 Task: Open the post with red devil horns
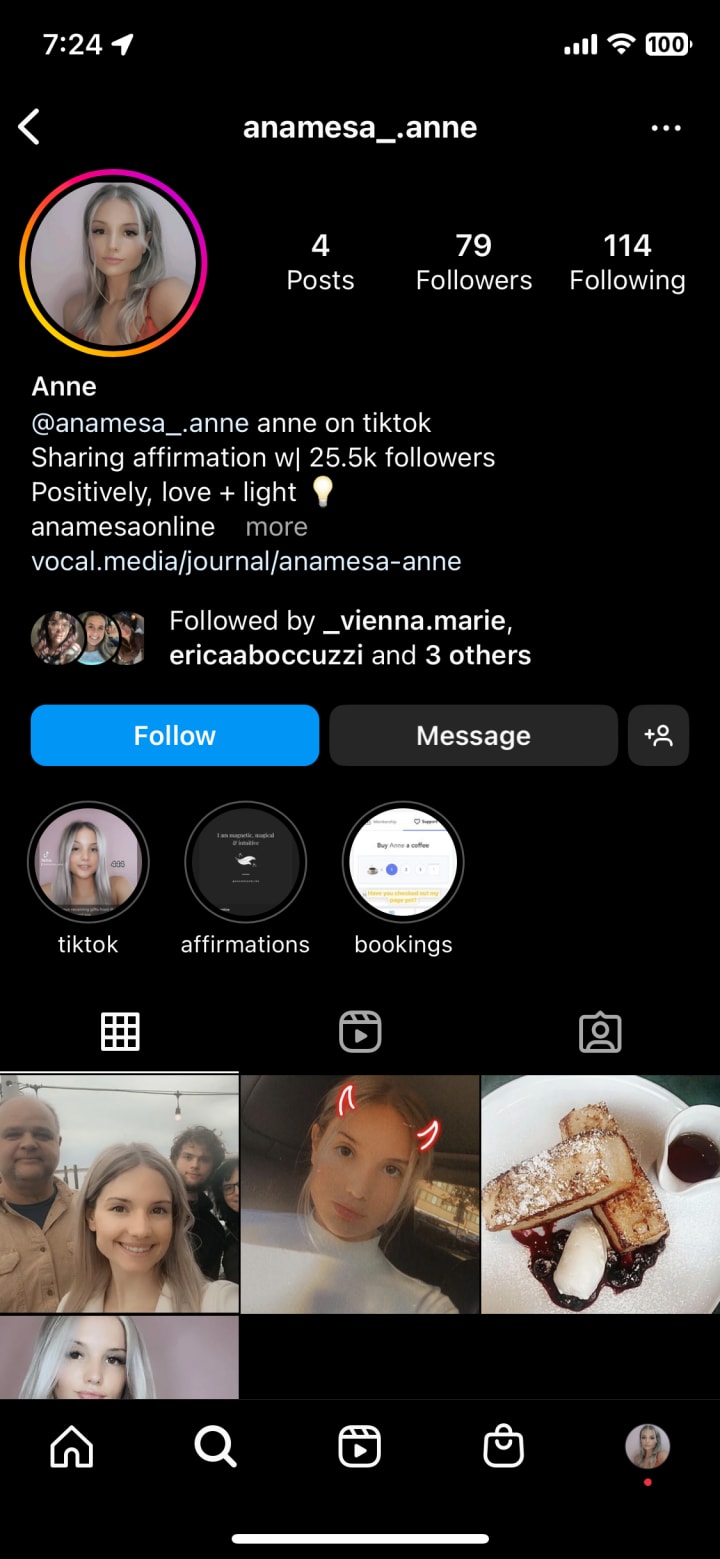point(360,1194)
